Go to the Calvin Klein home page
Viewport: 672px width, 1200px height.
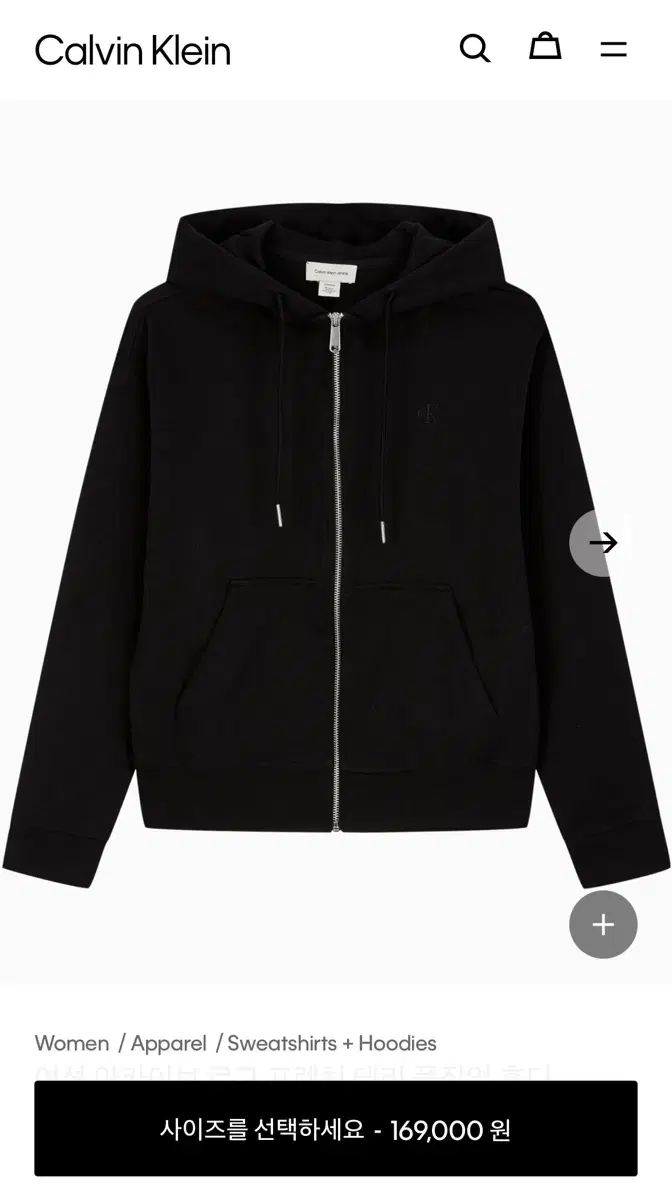coord(133,50)
